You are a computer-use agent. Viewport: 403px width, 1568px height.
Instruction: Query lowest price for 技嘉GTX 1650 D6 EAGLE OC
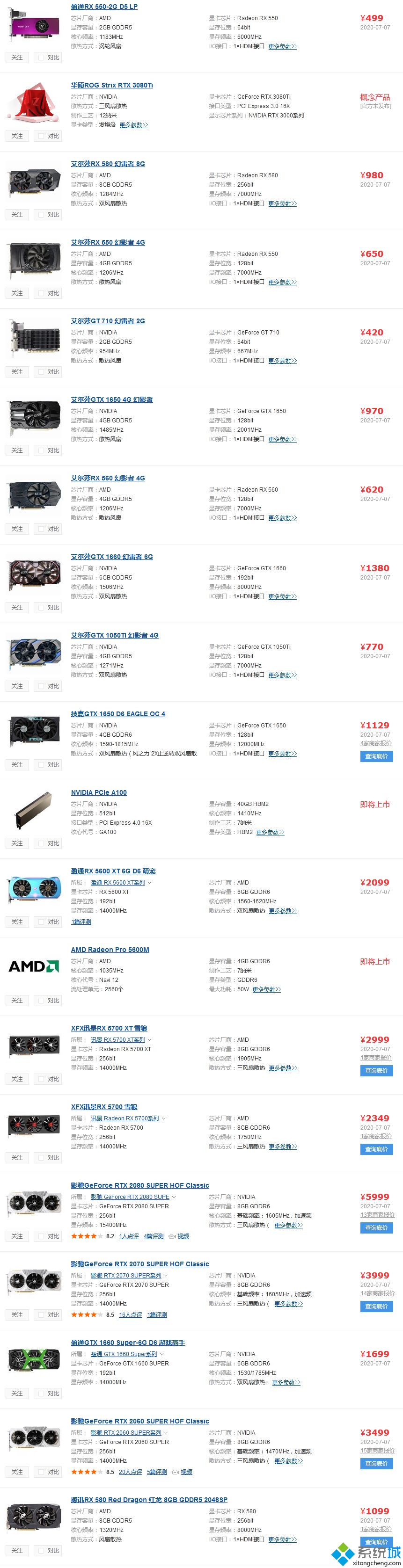click(376, 756)
